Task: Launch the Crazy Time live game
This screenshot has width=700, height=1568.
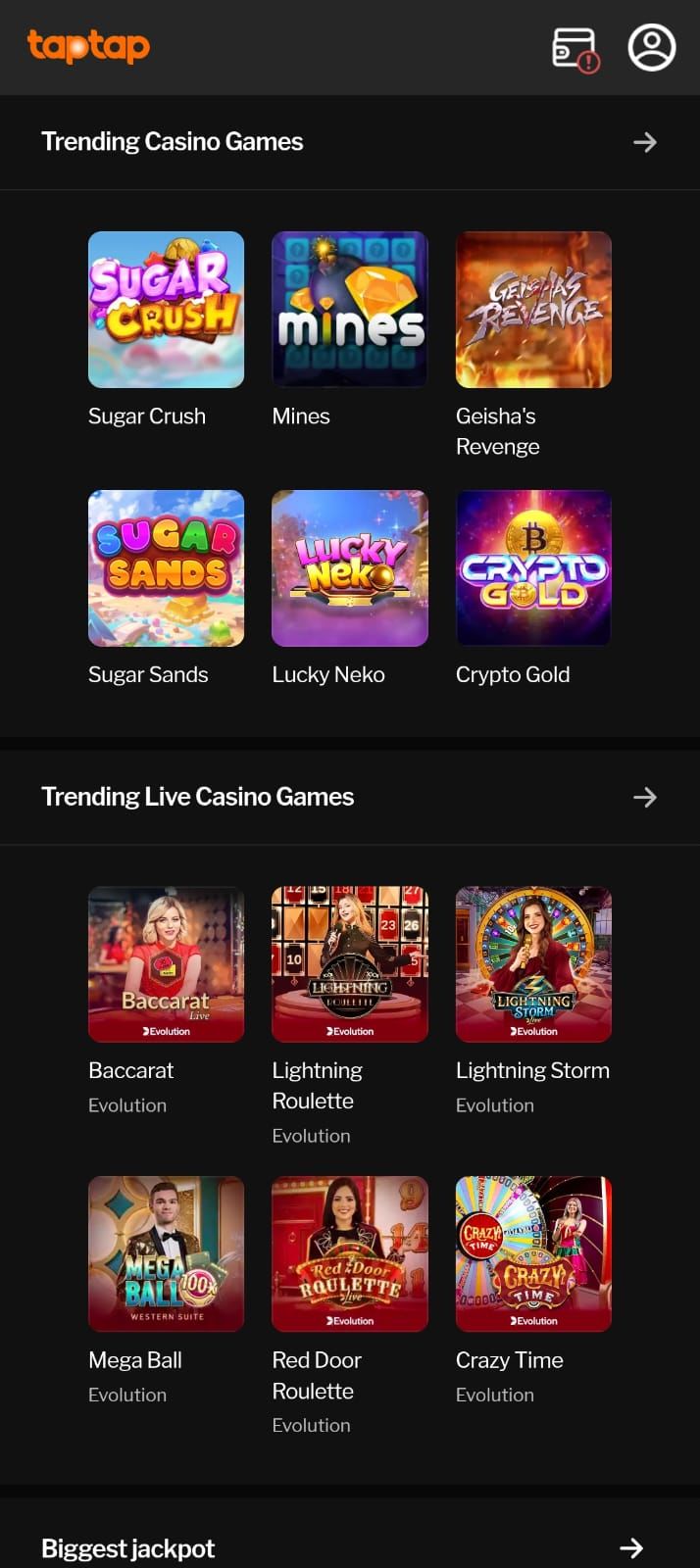Action: tap(533, 1253)
